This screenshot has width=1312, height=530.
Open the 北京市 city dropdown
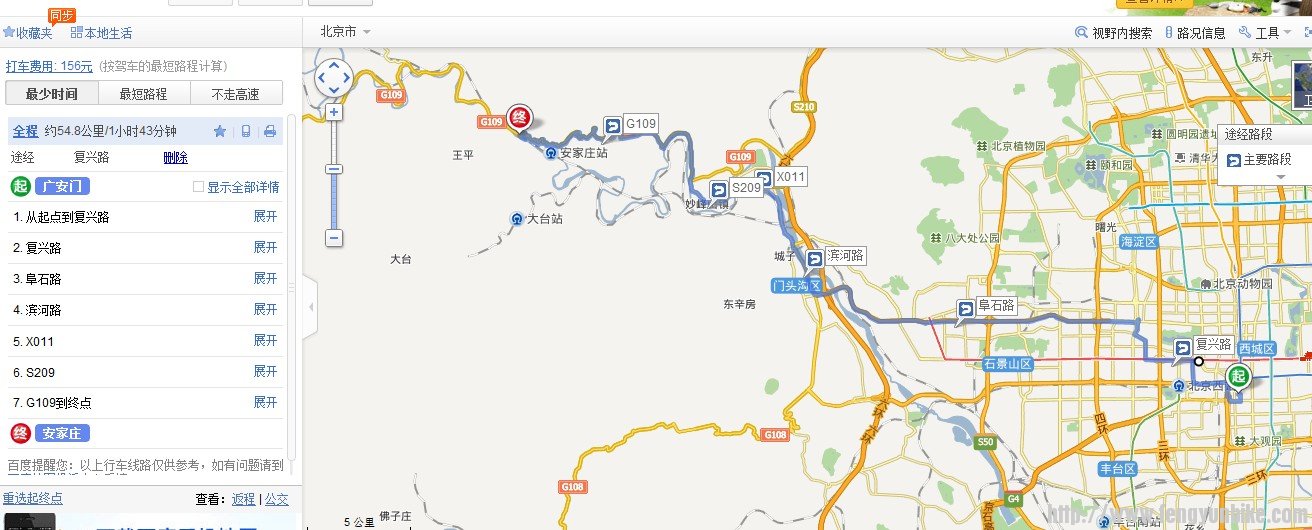345,31
